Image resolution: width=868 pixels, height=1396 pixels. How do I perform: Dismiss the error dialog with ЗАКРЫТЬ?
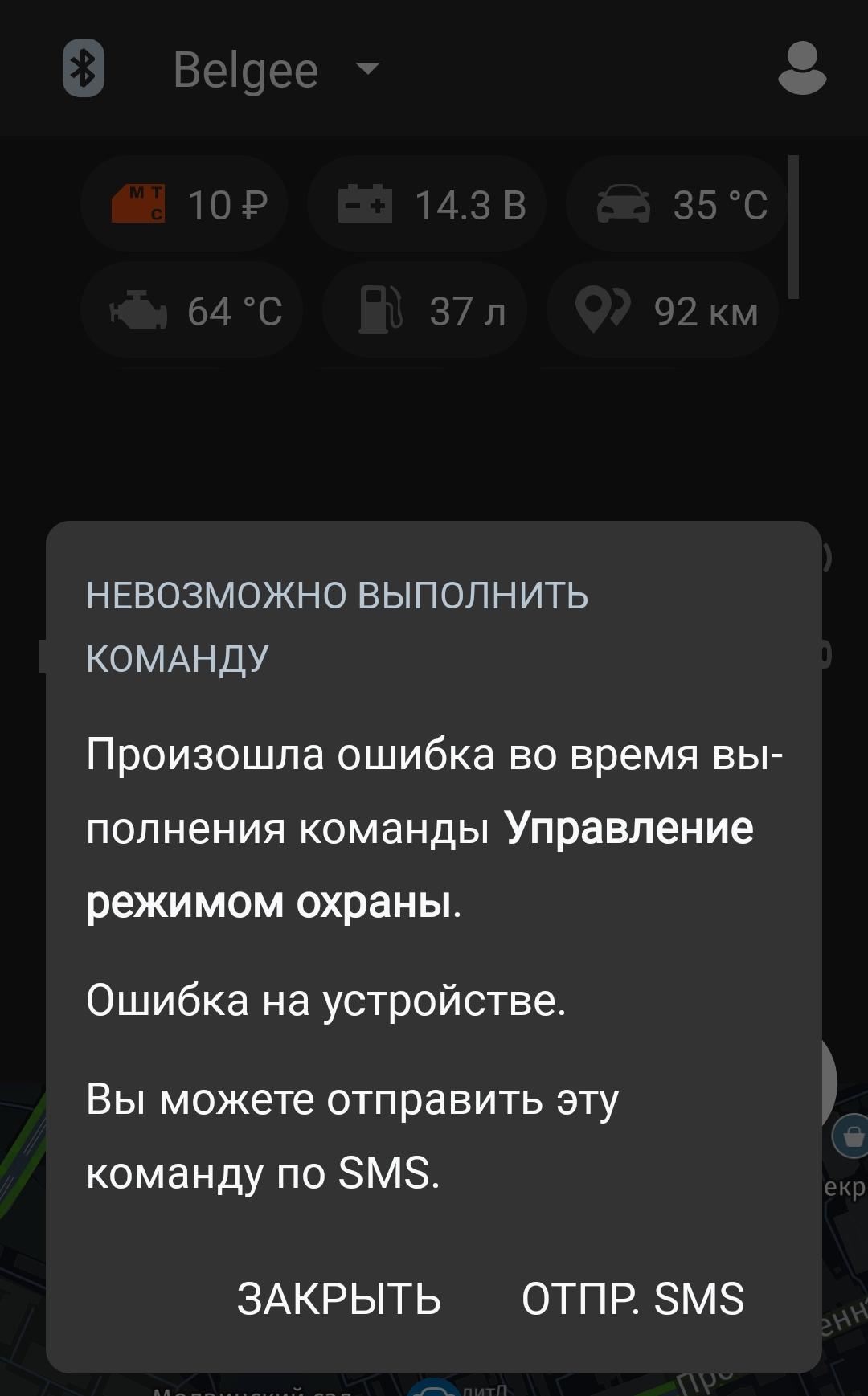point(338,1298)
